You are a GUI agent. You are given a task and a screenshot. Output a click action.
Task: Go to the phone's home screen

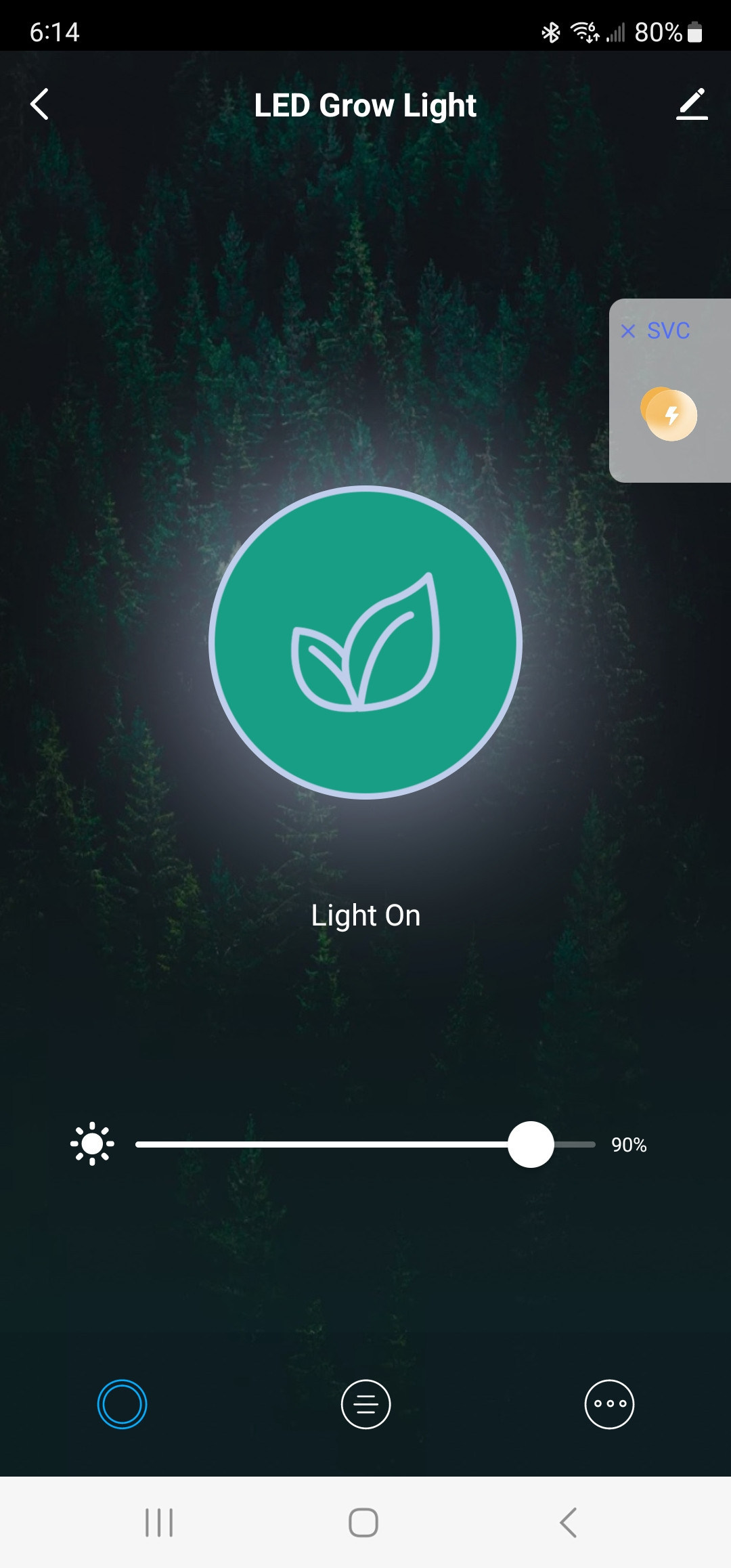click(363, 1523)
